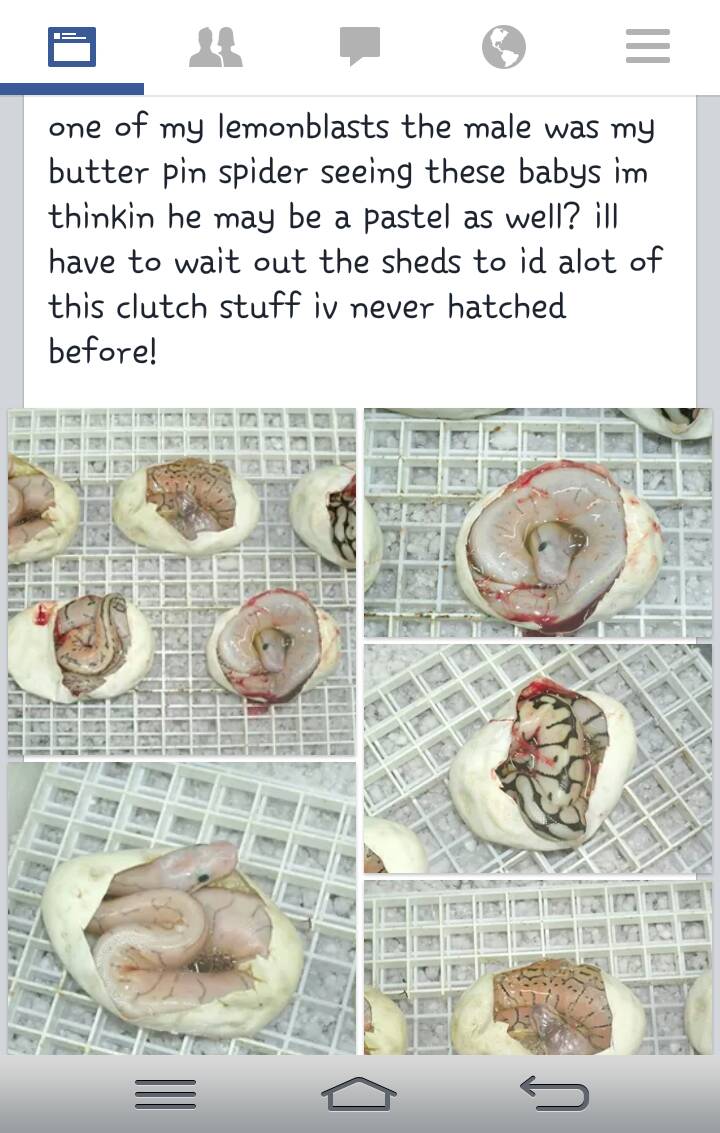Image resolution: width=720 pixels, height=1133 pixels.
Task: View the photo of orange-patterned snake in egg
Action: pos(538,967)
